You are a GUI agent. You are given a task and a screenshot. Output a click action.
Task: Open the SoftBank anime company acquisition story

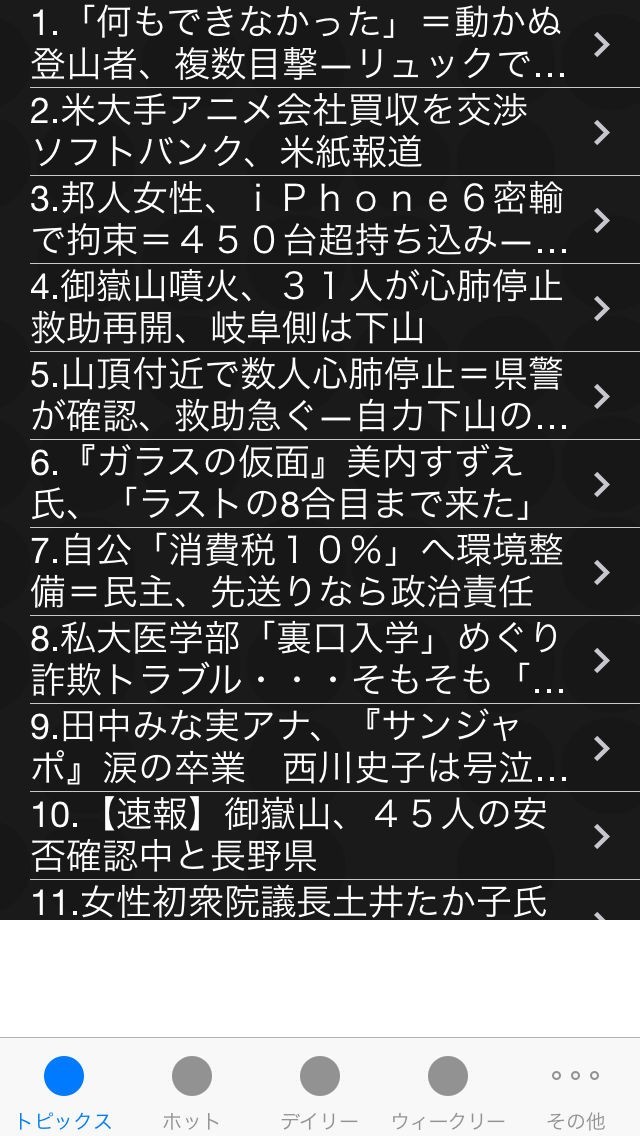tap(320, 132)
